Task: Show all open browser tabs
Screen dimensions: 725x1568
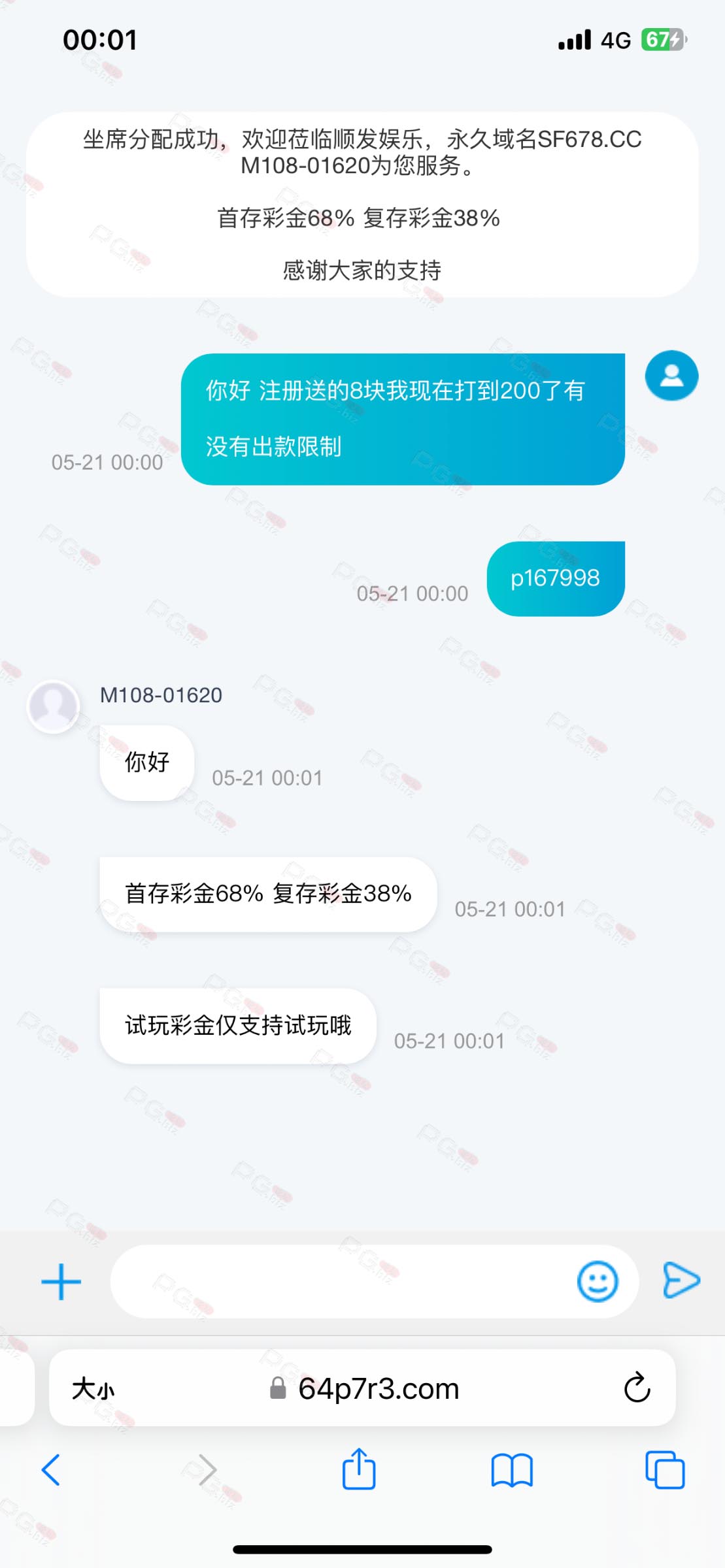Action: [665, 1470]
